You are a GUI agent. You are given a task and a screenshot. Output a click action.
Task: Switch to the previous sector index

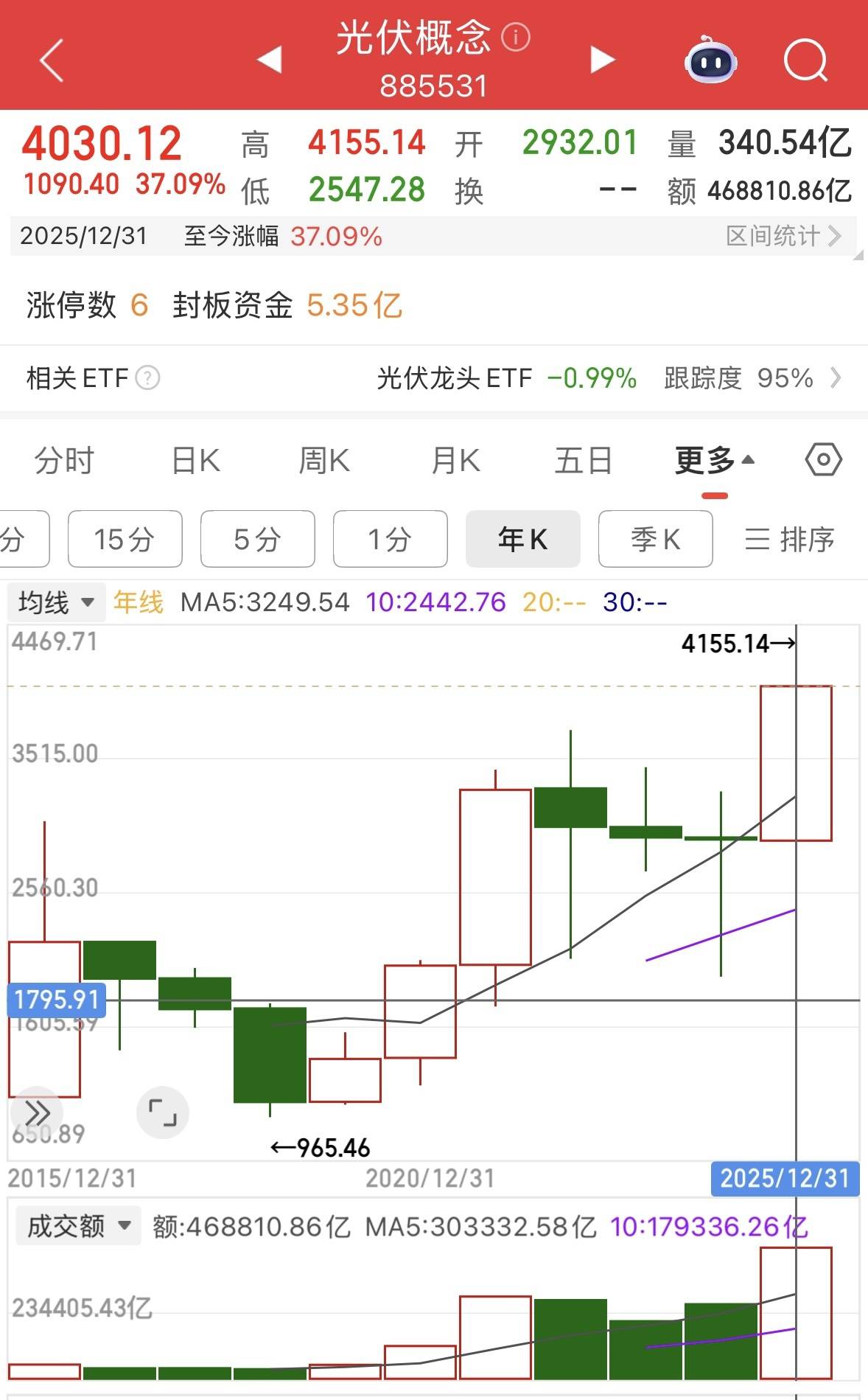click(270, 60)
